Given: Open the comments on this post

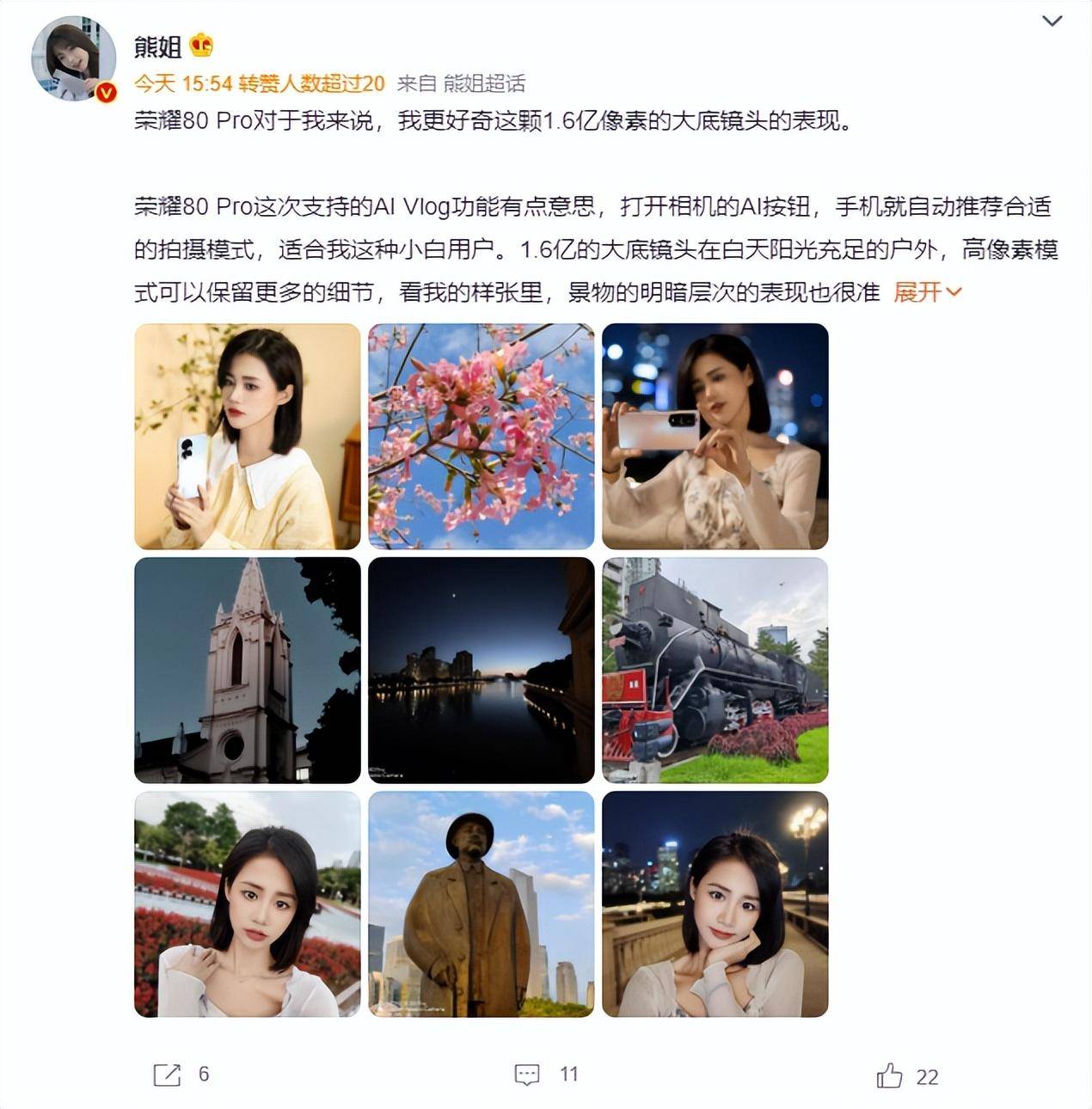Looking at the screenshot, I should point(527,1074).
